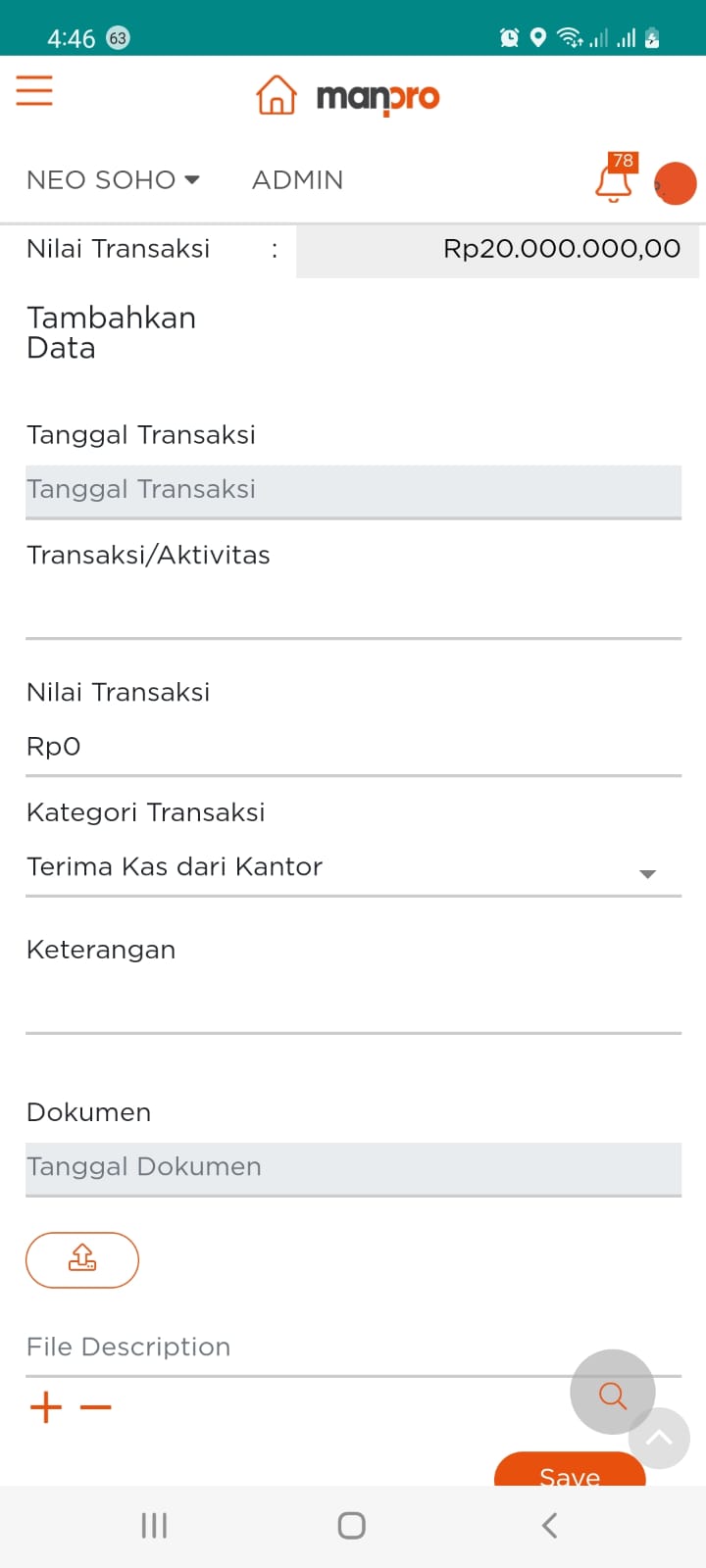Go back using system navigation
Image resolution: width=706 pixels, height=1568 pixels.
point(549,1525)
